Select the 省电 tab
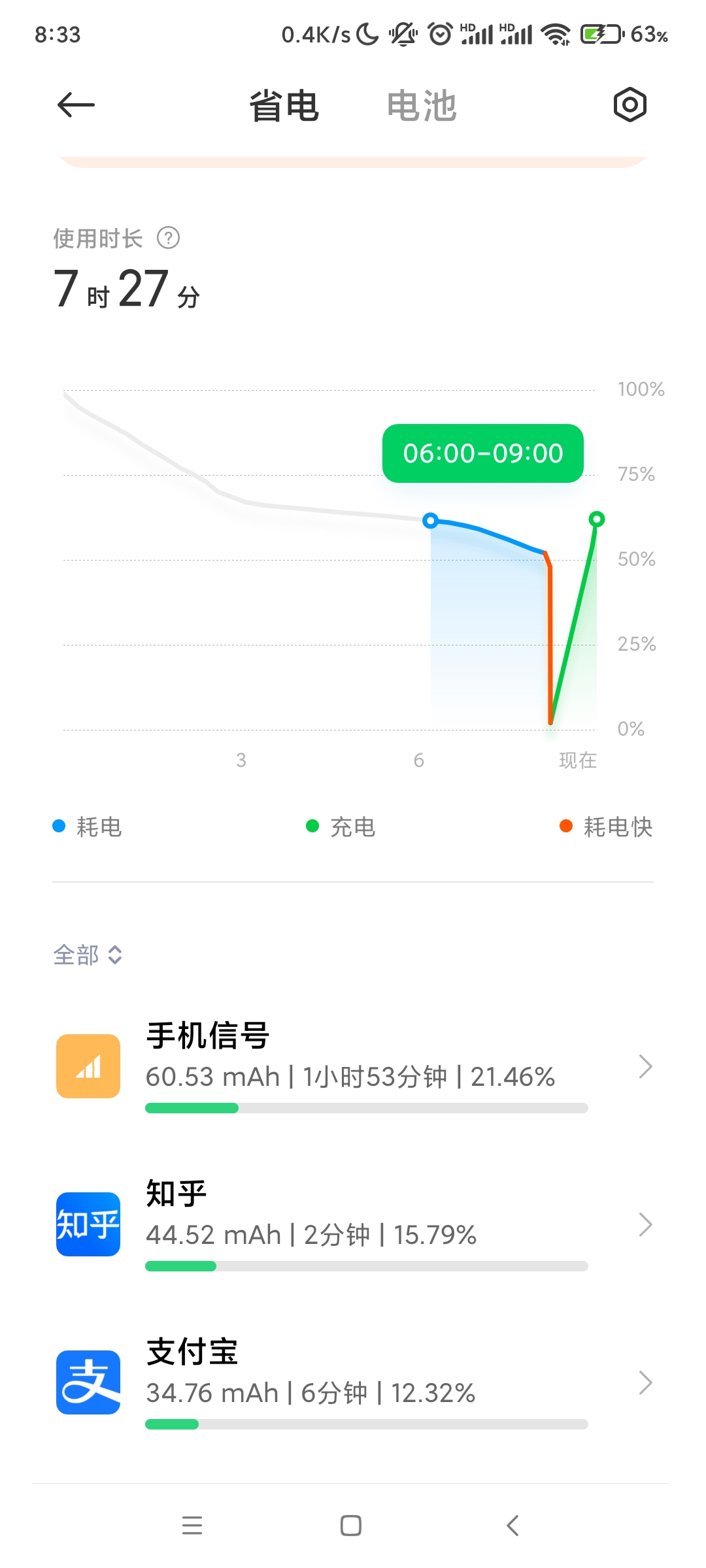The height and width of the screenshot is (1568, 706). tap(284, 106)
